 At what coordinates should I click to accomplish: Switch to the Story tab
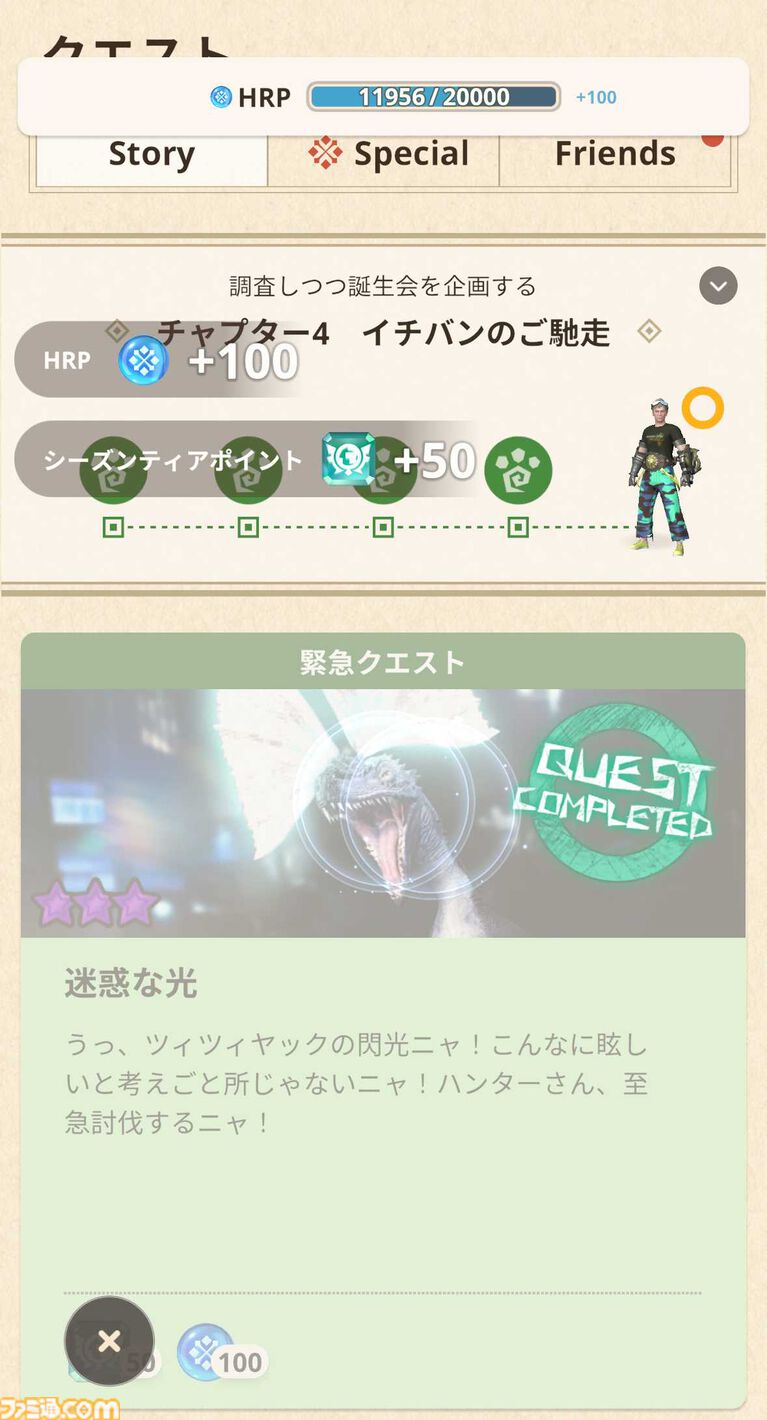[152, 156]
